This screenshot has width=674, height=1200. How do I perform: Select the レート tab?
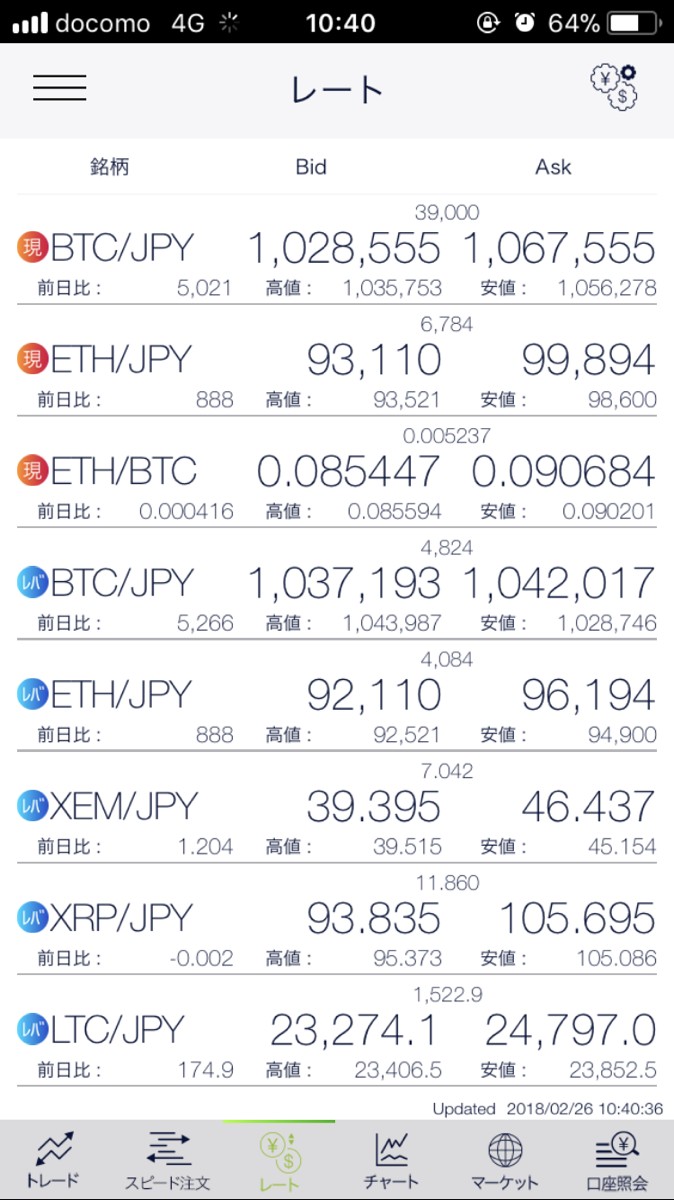tap(279, 1160)
